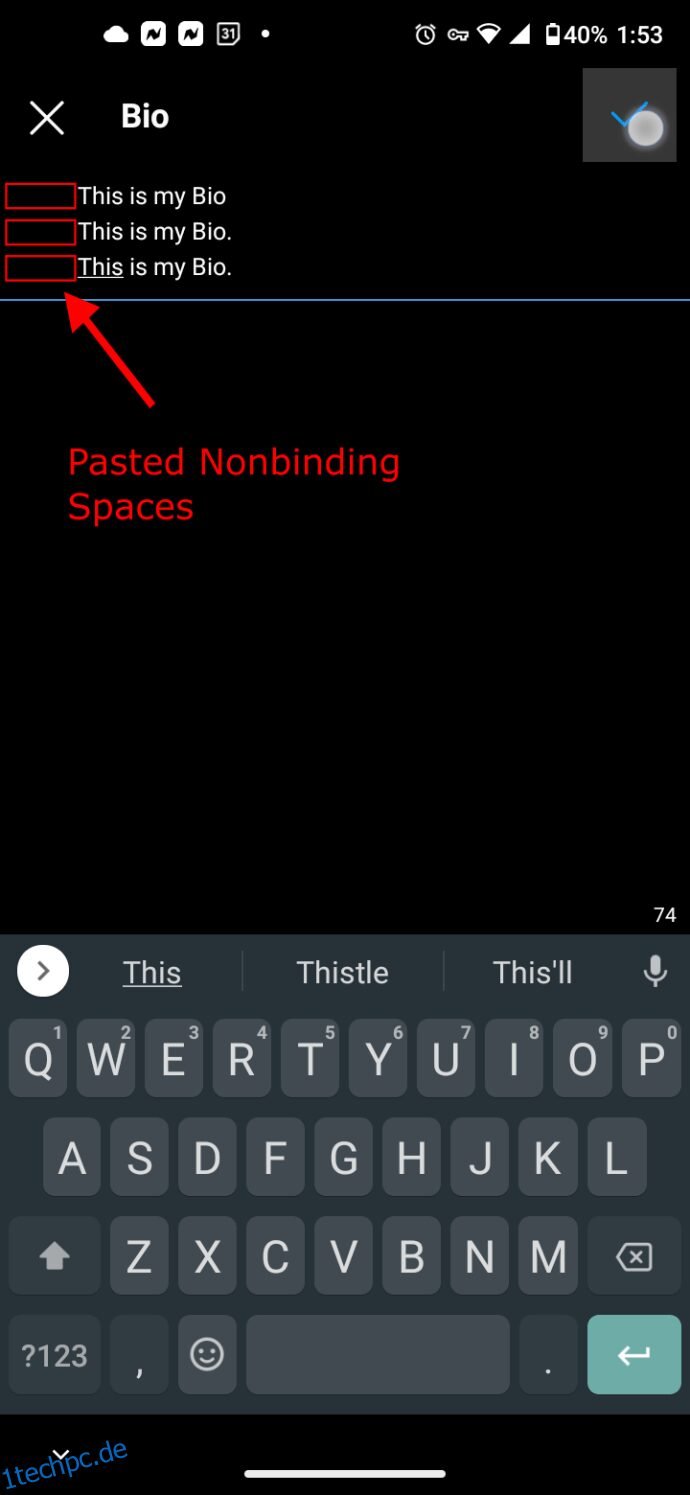Pick the underlined "This" suggestion
This screenshot has width=690, height=1495.
click(152, 972)
